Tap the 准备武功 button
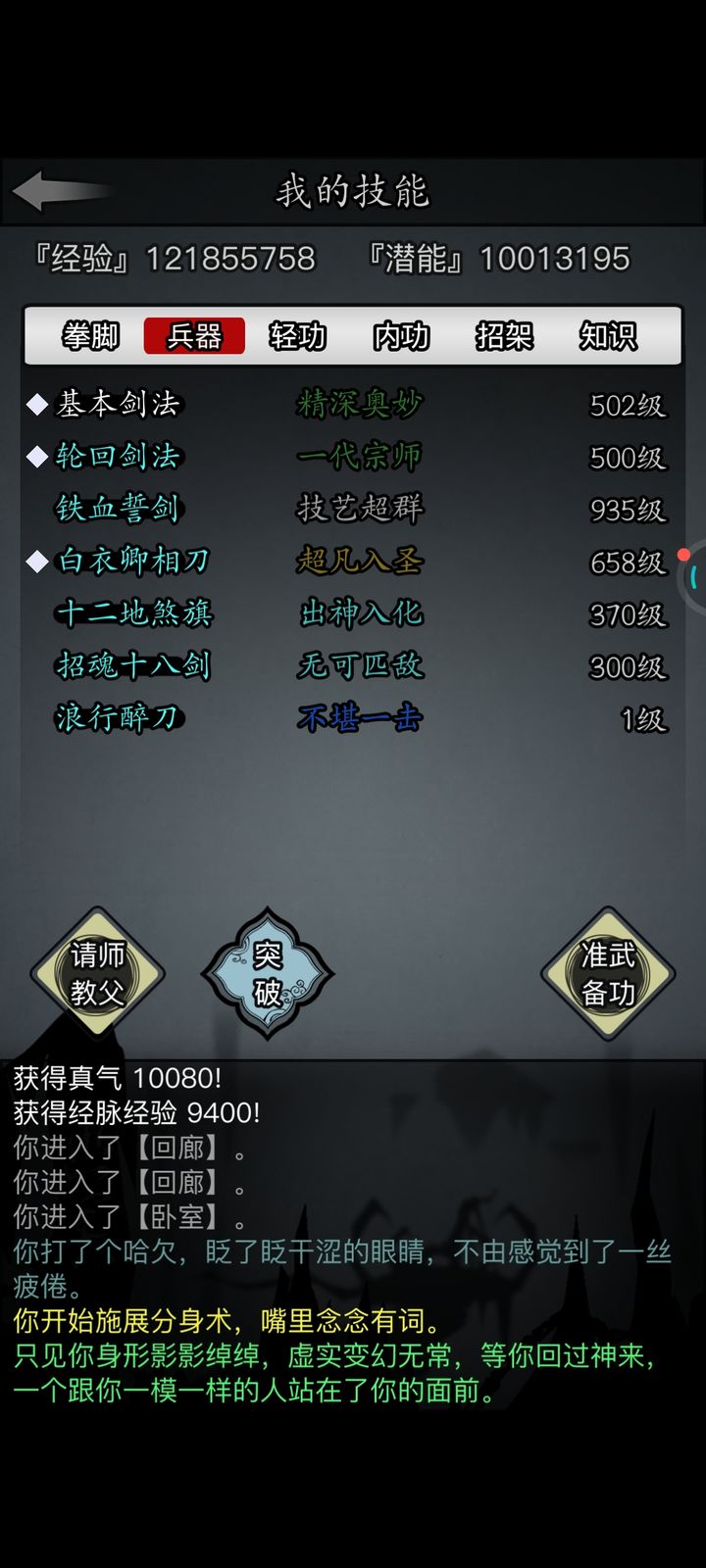 608,973
